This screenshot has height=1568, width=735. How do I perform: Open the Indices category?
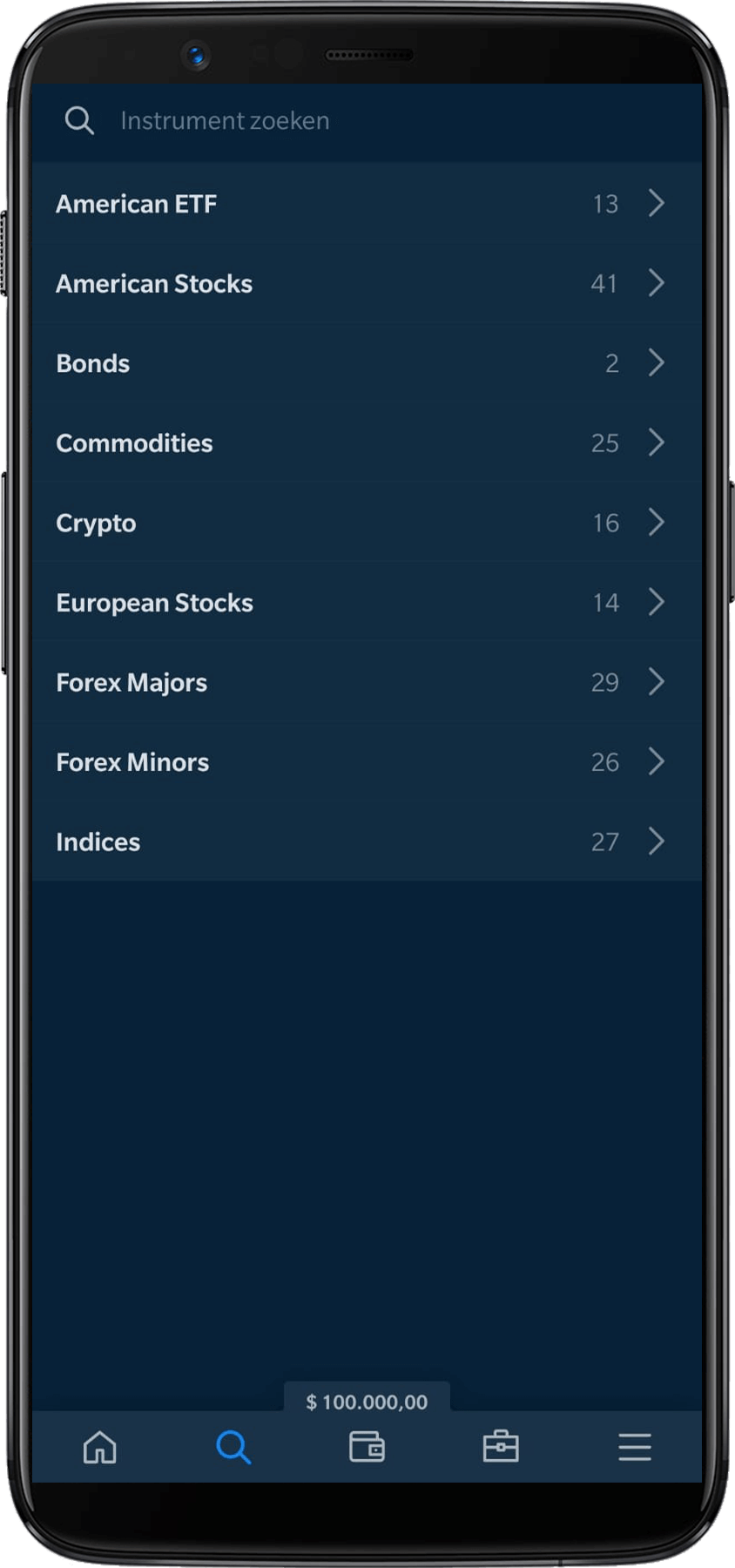(x=366, y=841)
